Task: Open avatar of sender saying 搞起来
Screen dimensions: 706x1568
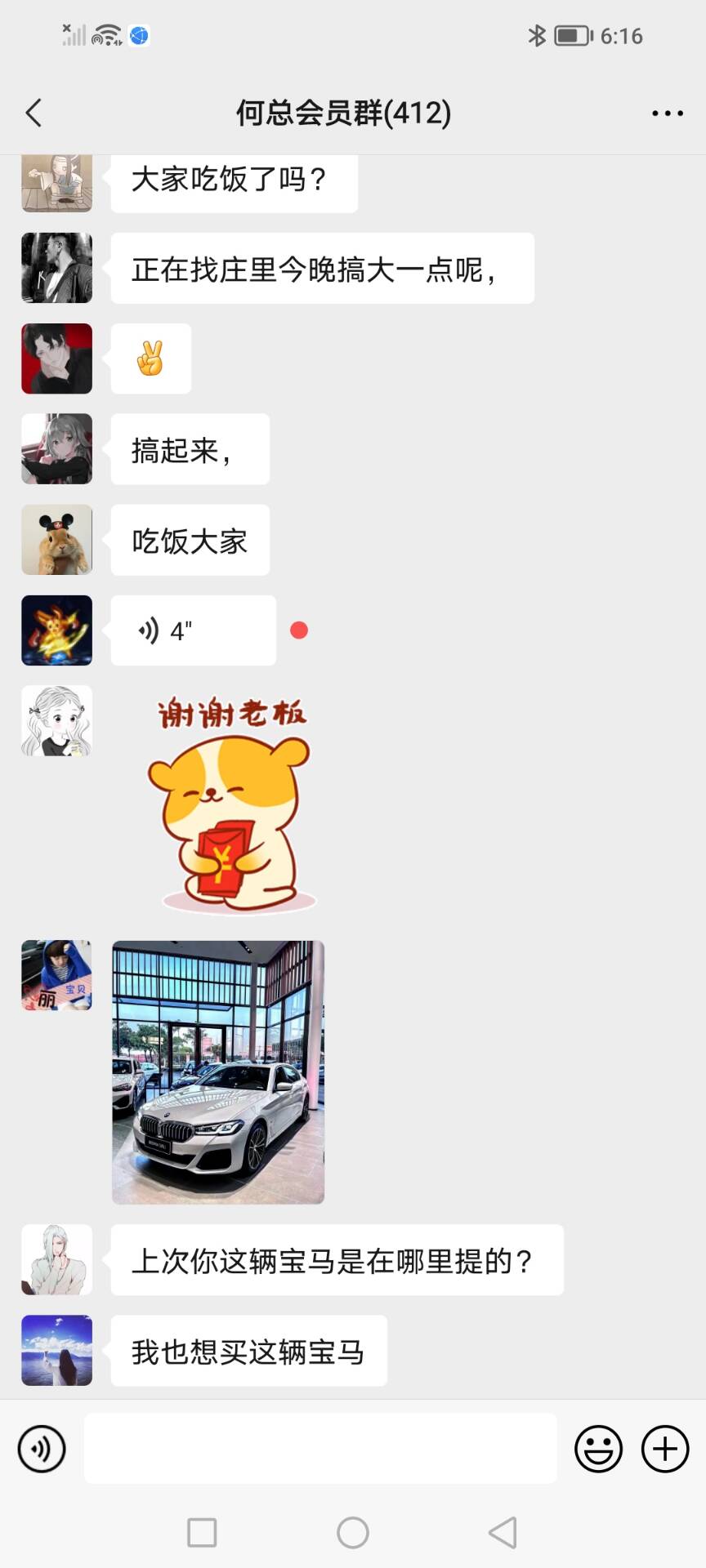Action: [x=56, y=449]
